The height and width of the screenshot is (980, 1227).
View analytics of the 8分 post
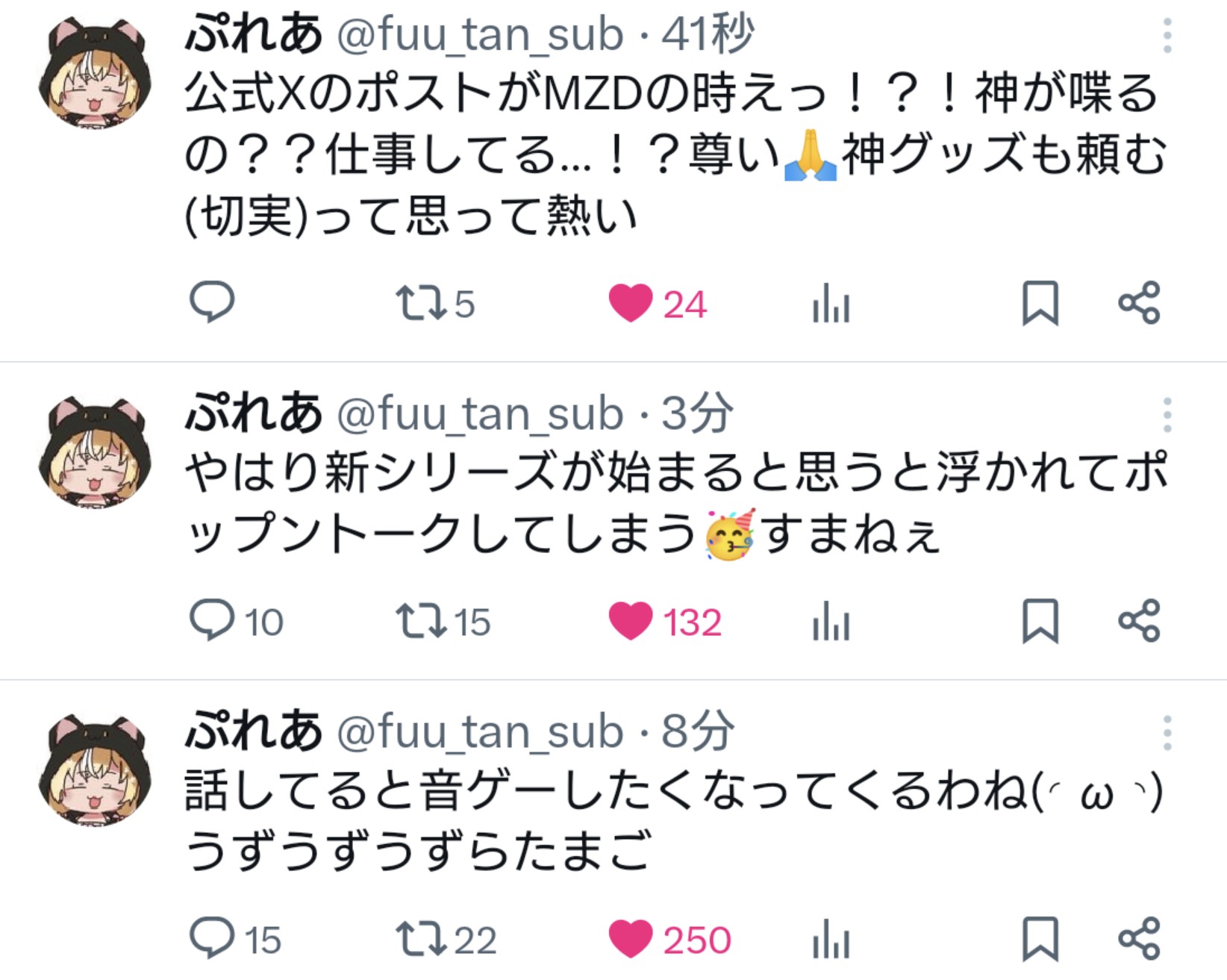pos(831,940)
